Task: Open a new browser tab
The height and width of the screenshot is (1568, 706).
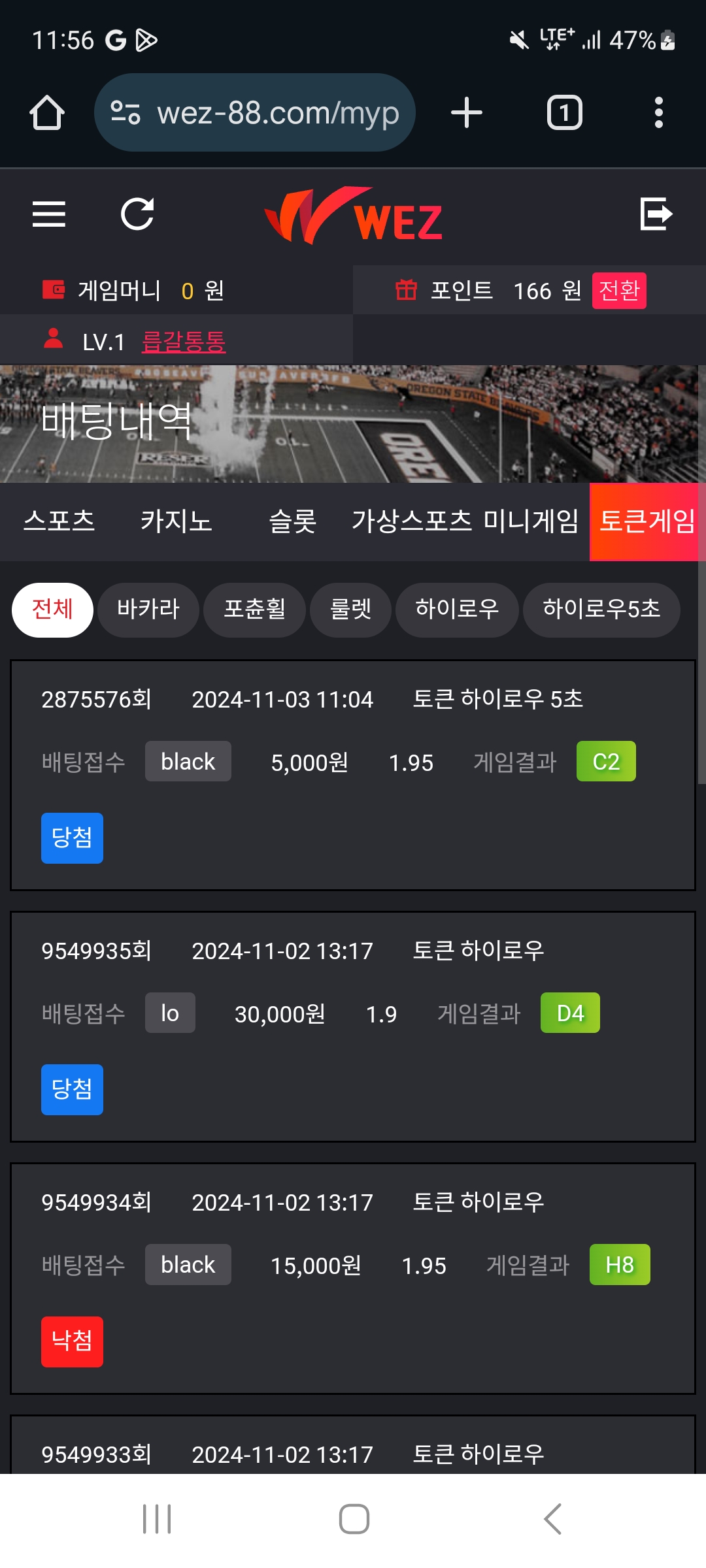Action: pyautogui.click(x=467, y=112)
